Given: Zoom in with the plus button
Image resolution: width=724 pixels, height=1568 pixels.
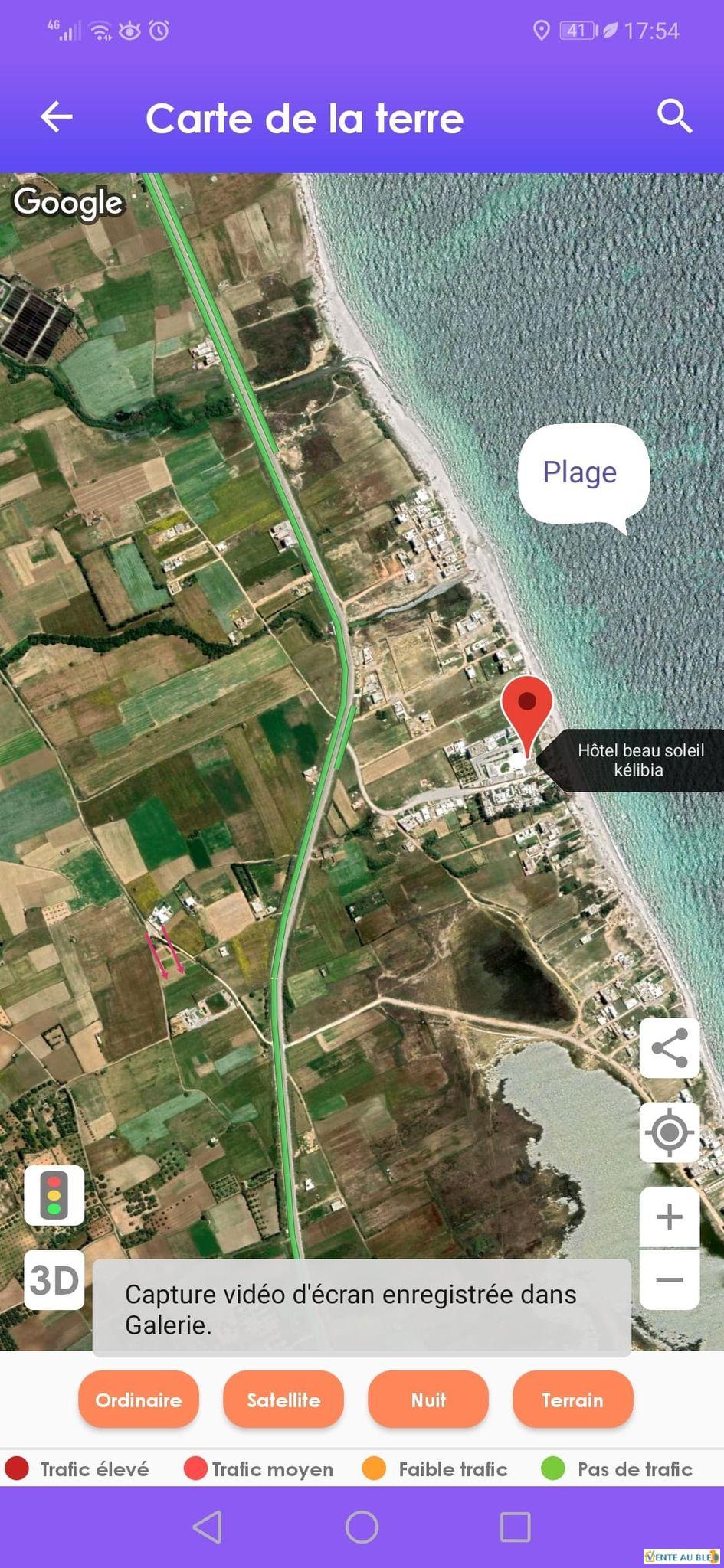Looking at the screenshot, I should pos(669,1217).
